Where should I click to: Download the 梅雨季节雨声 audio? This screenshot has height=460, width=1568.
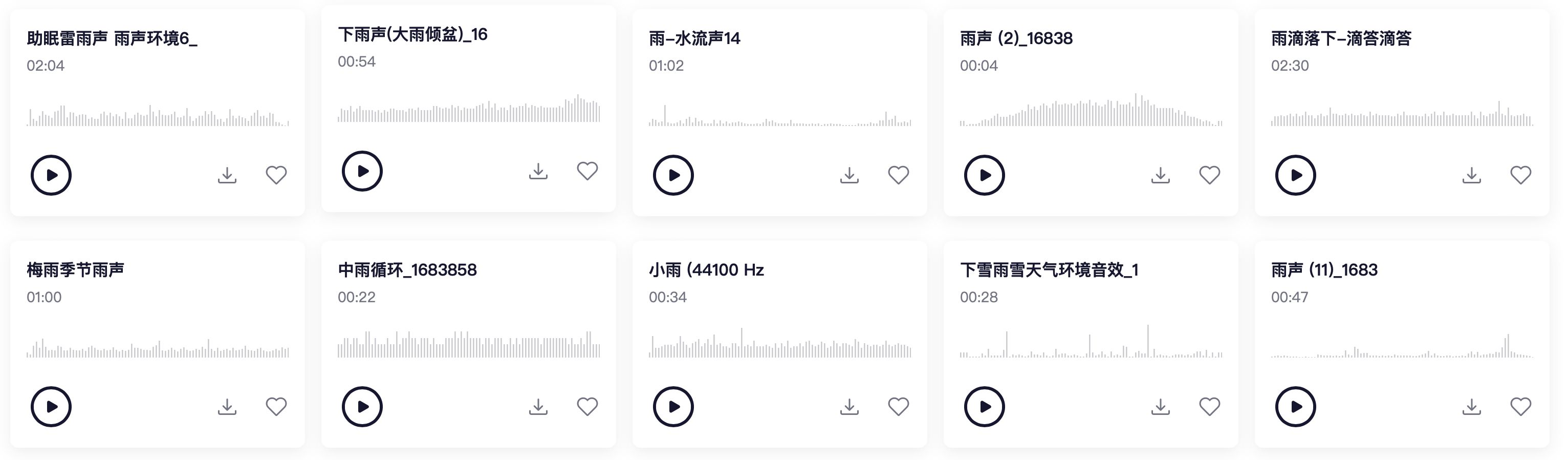pyautogui.click(x=227, y=407)
